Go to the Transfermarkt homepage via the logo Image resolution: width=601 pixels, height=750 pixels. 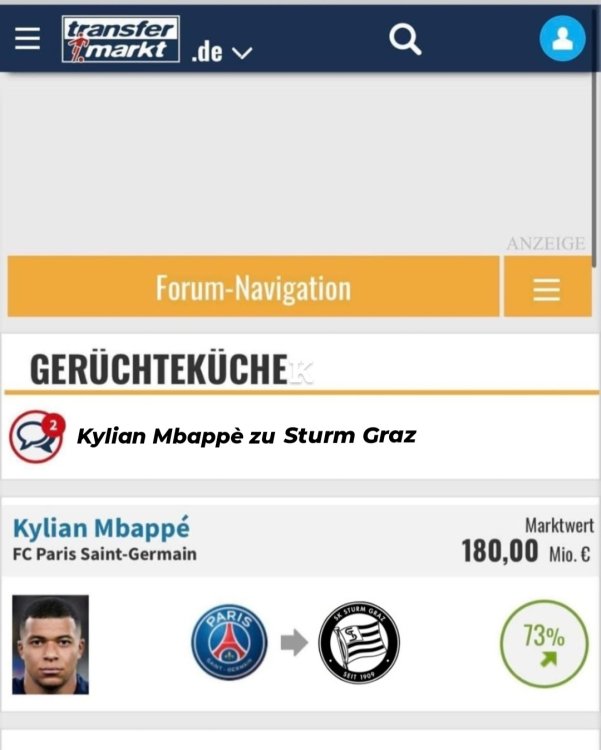(x=121, y=40)
